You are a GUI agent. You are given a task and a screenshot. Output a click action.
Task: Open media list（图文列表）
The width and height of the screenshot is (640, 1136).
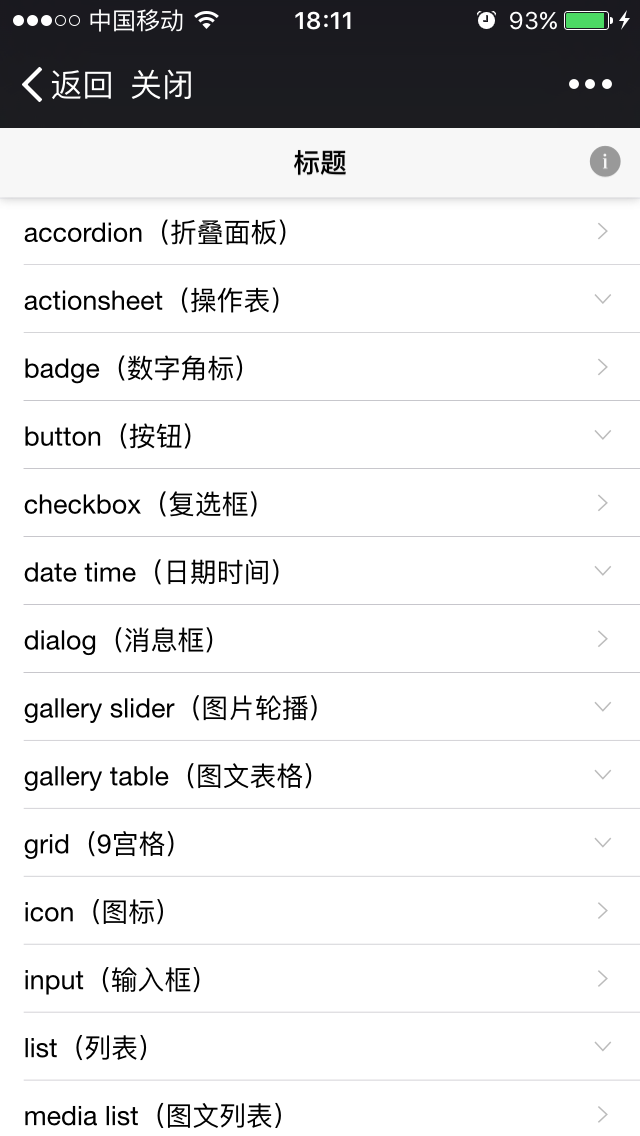point(320,1108)
